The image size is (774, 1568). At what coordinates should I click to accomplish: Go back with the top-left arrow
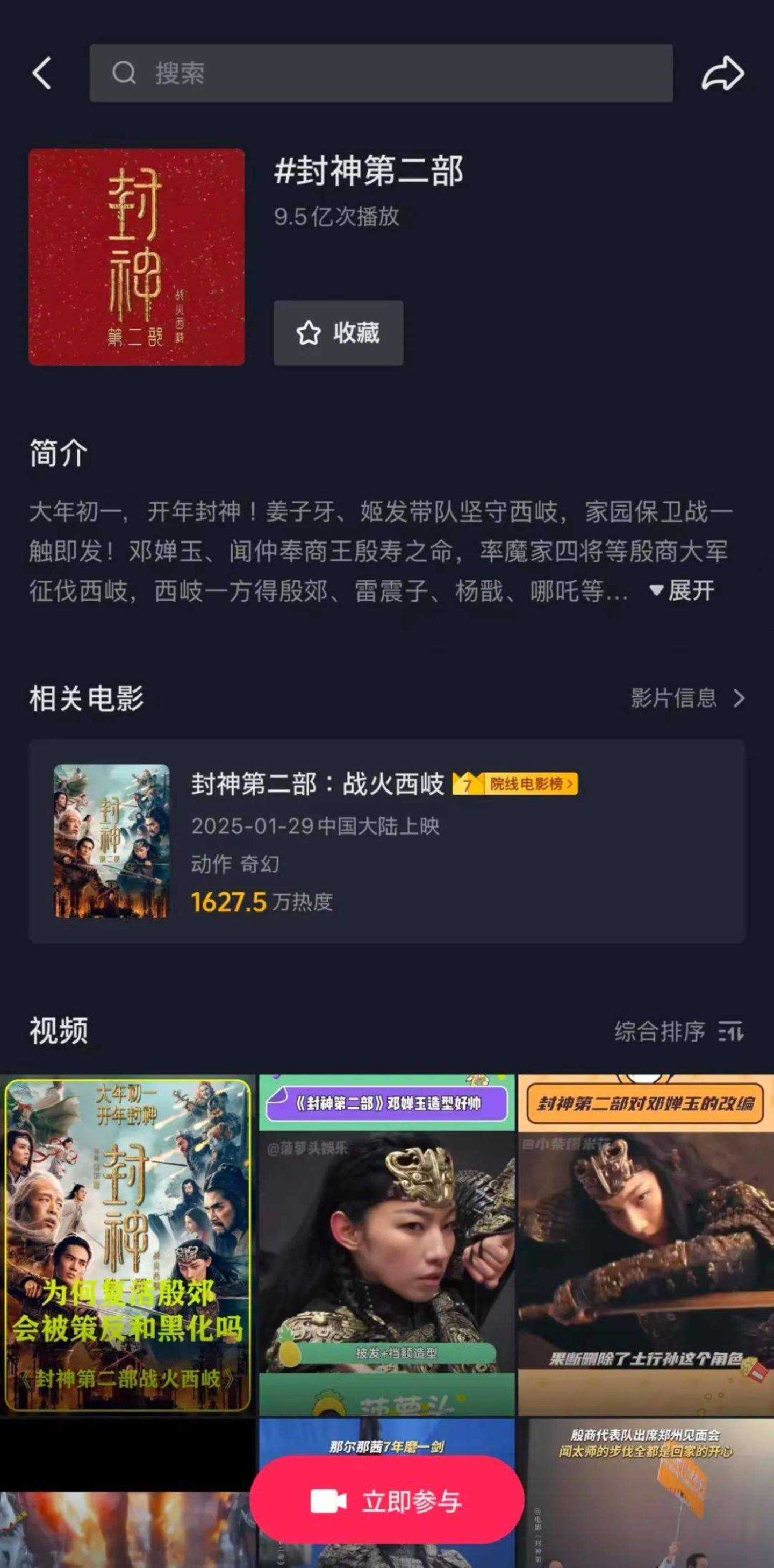tap(42, 74)
